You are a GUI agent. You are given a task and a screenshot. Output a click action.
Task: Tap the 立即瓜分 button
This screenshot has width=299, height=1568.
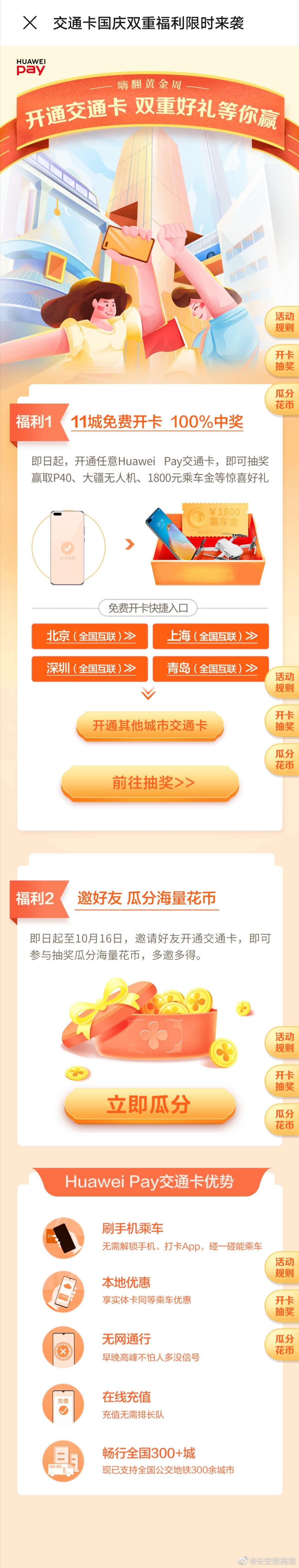point(149,1104)
